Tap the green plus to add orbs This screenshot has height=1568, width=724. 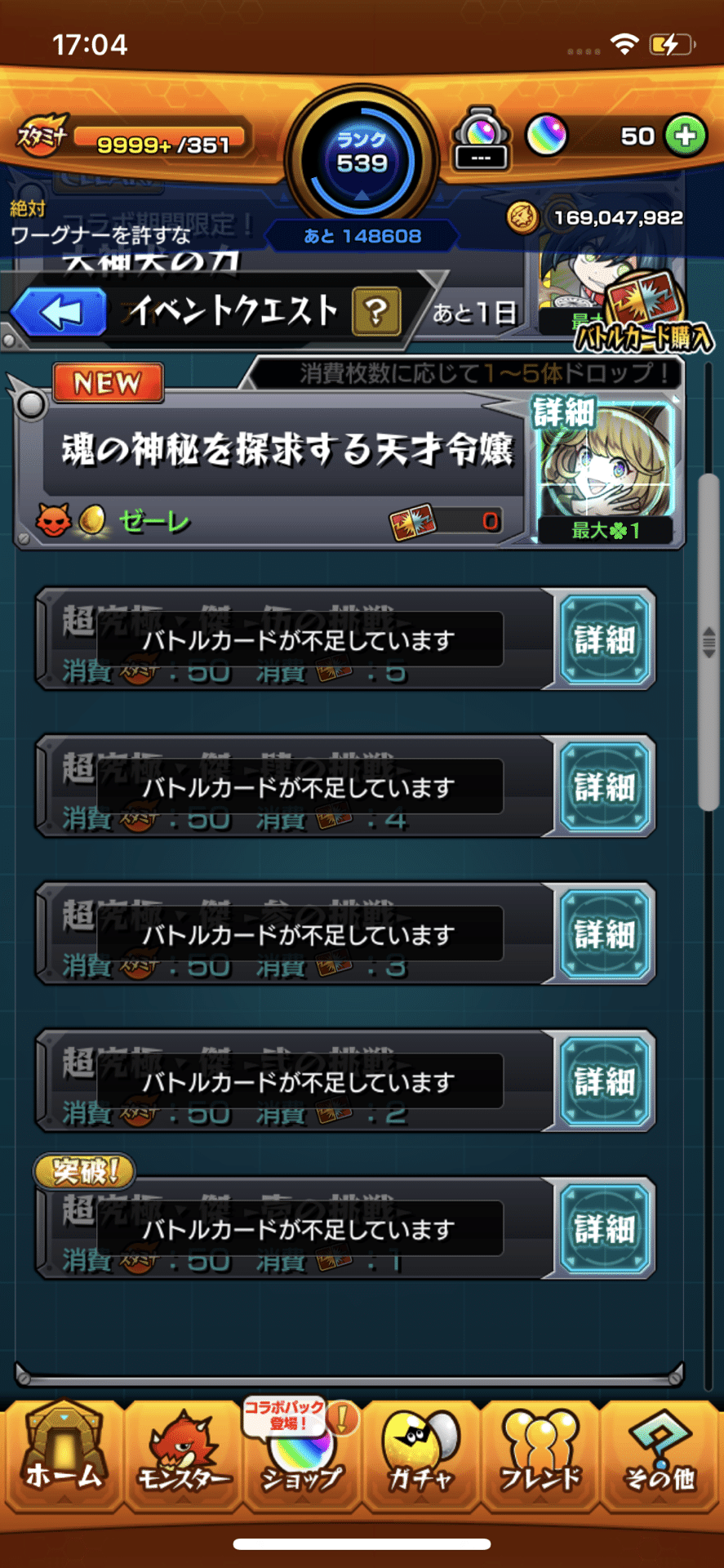(685, 136)
